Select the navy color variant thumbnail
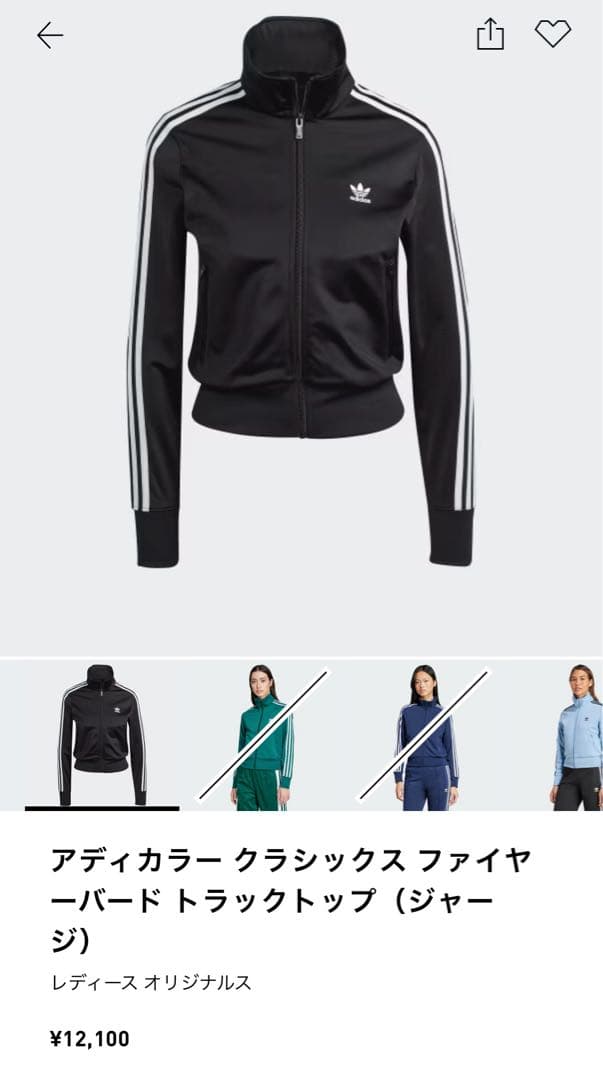603x1080 pixels. click(424, 735)
